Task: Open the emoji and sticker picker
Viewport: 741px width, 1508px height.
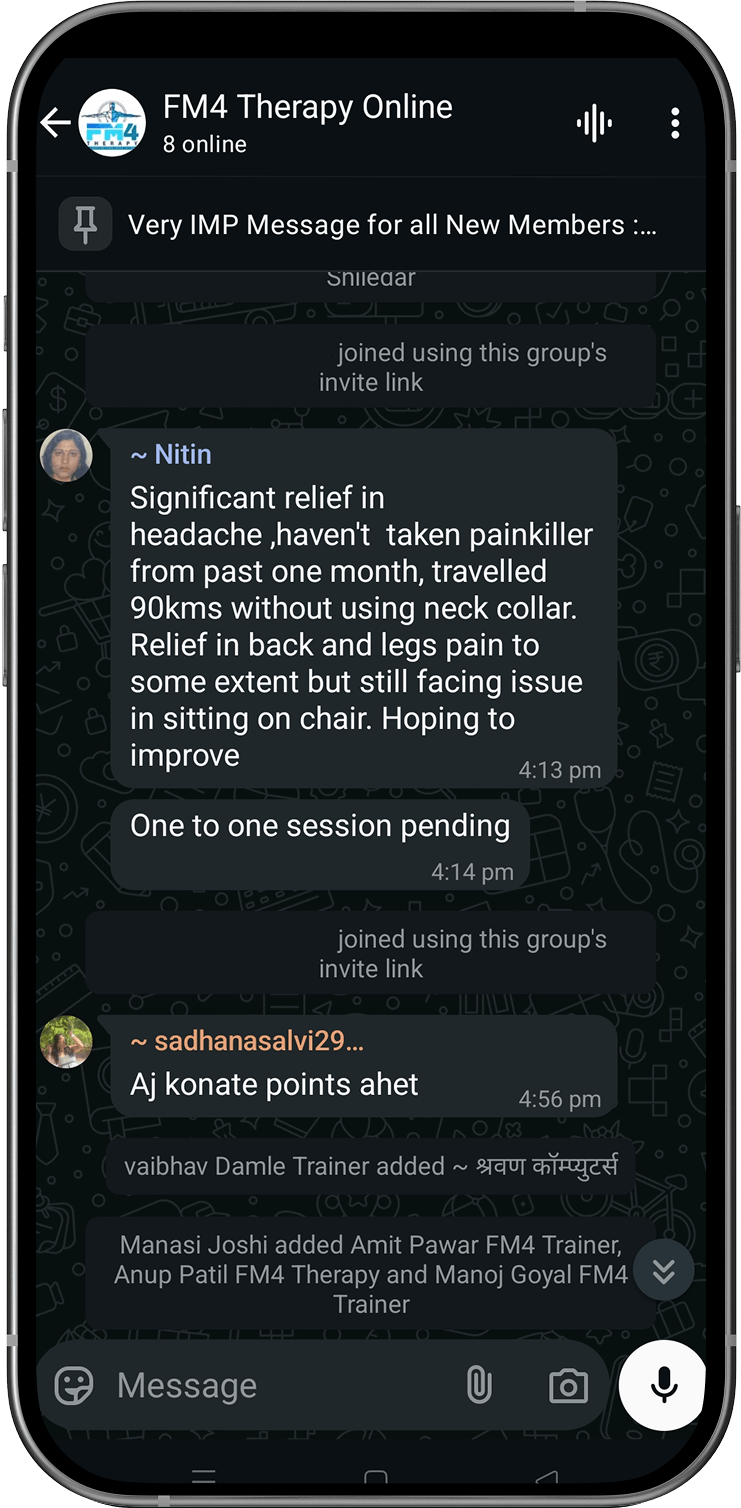Action: click(x=74, y=1385)
